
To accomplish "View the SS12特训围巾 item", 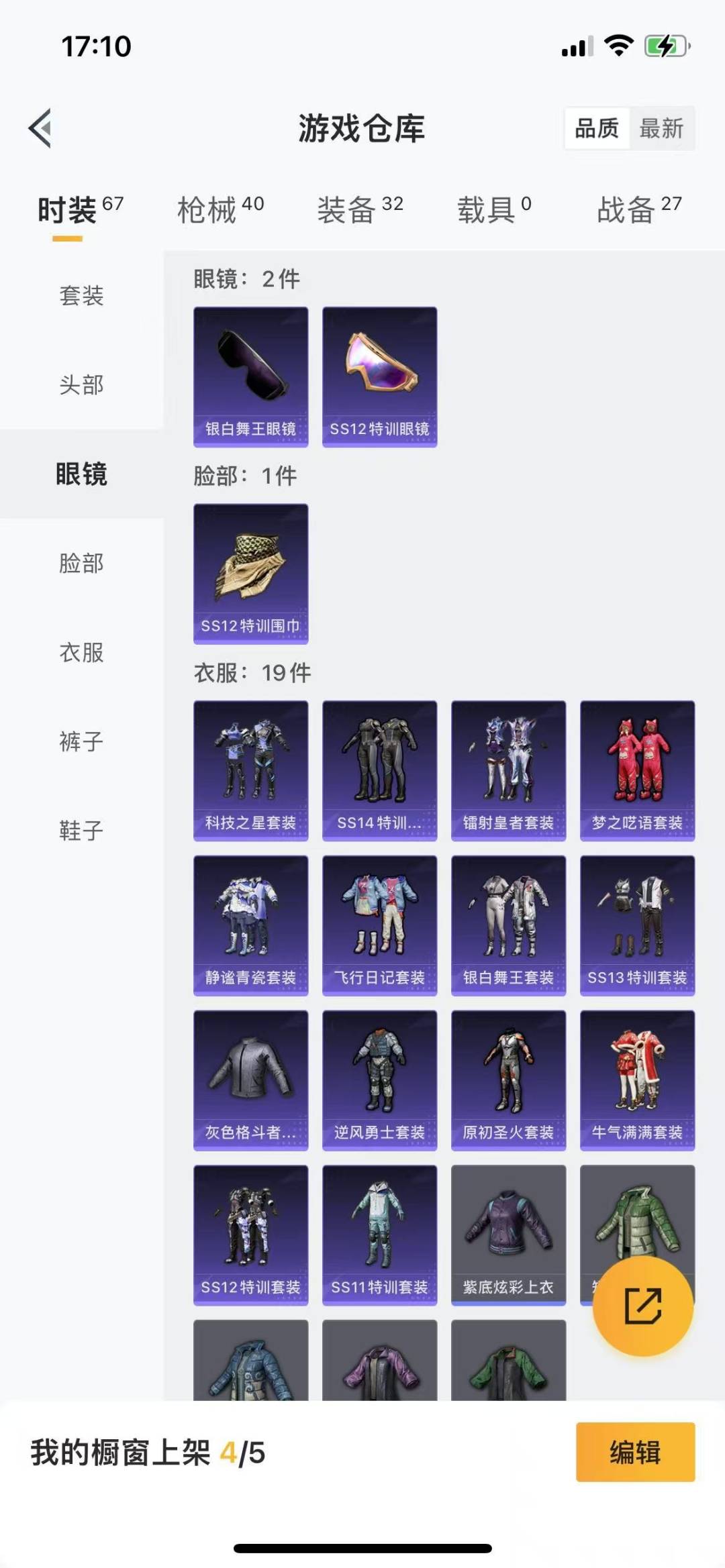I will point(251,574).
